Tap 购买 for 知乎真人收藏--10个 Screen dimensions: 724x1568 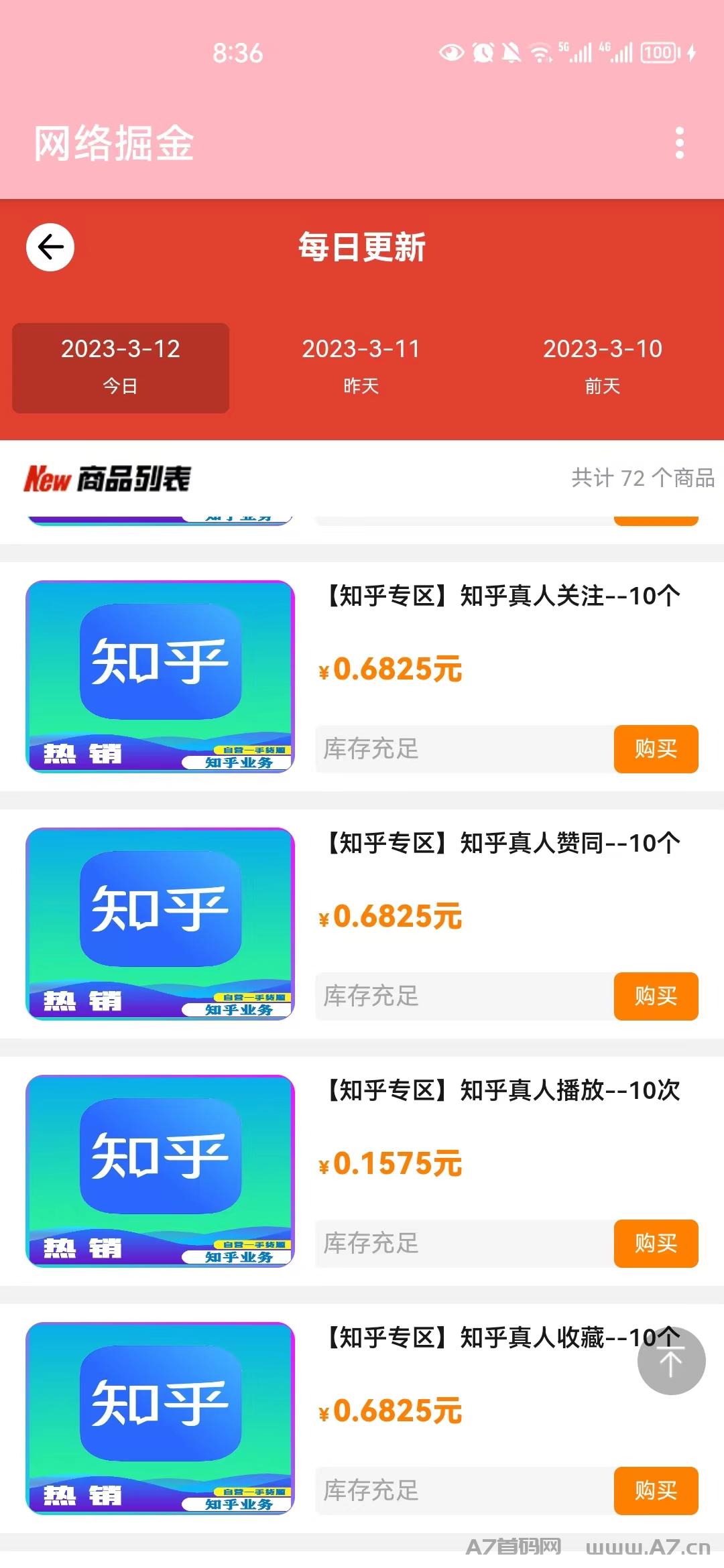pyautogui.click(x=656, y=1490)
